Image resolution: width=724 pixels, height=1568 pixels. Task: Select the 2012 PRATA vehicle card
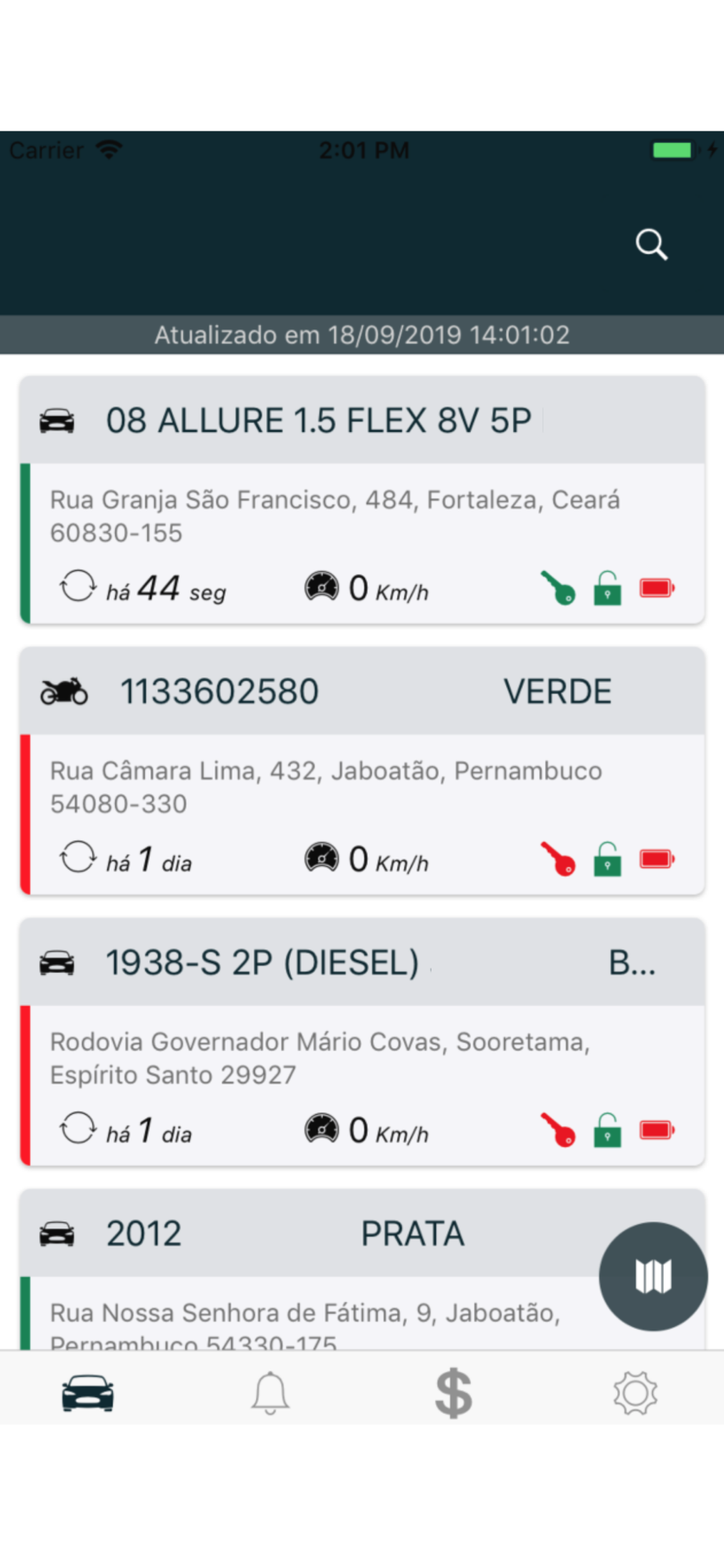point(362,1269)
